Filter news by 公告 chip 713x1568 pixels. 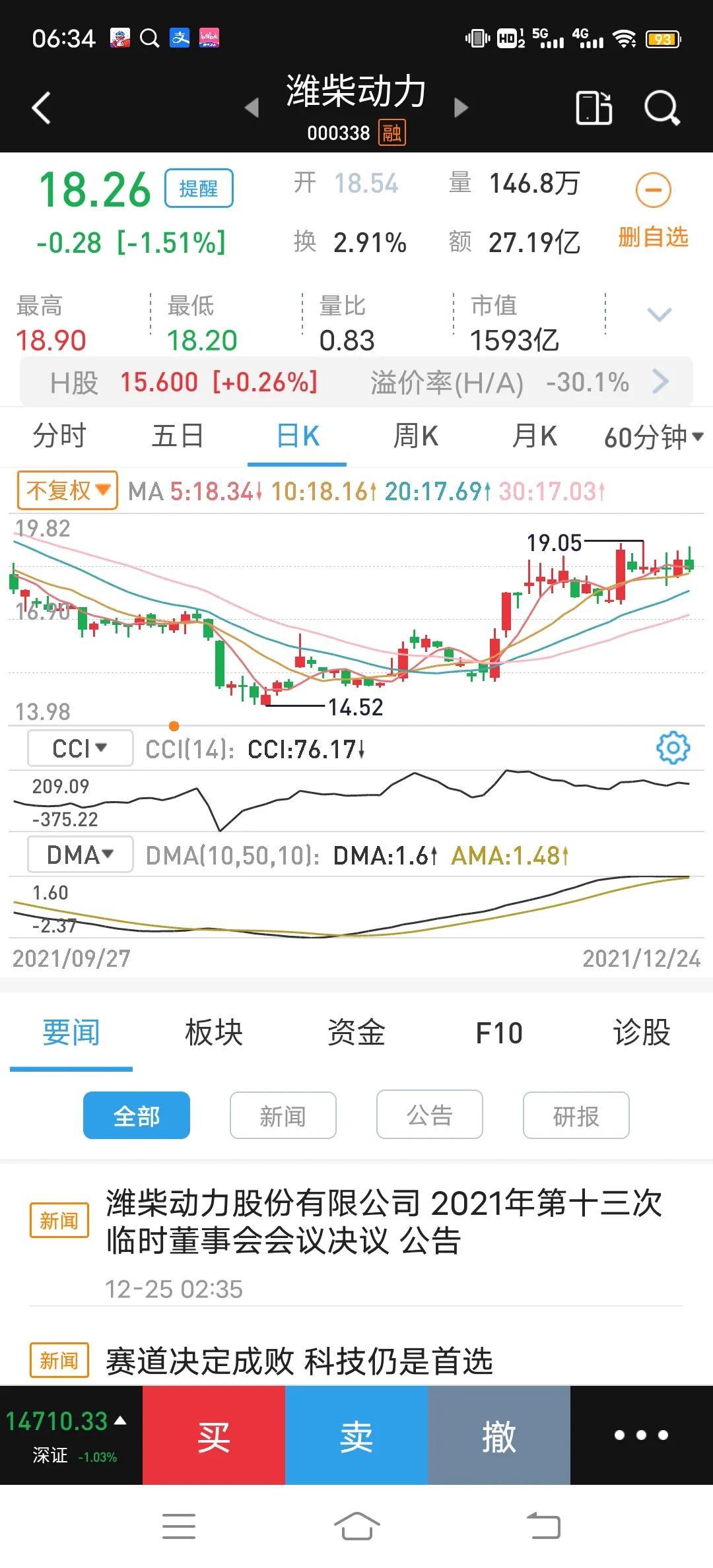430,1115
